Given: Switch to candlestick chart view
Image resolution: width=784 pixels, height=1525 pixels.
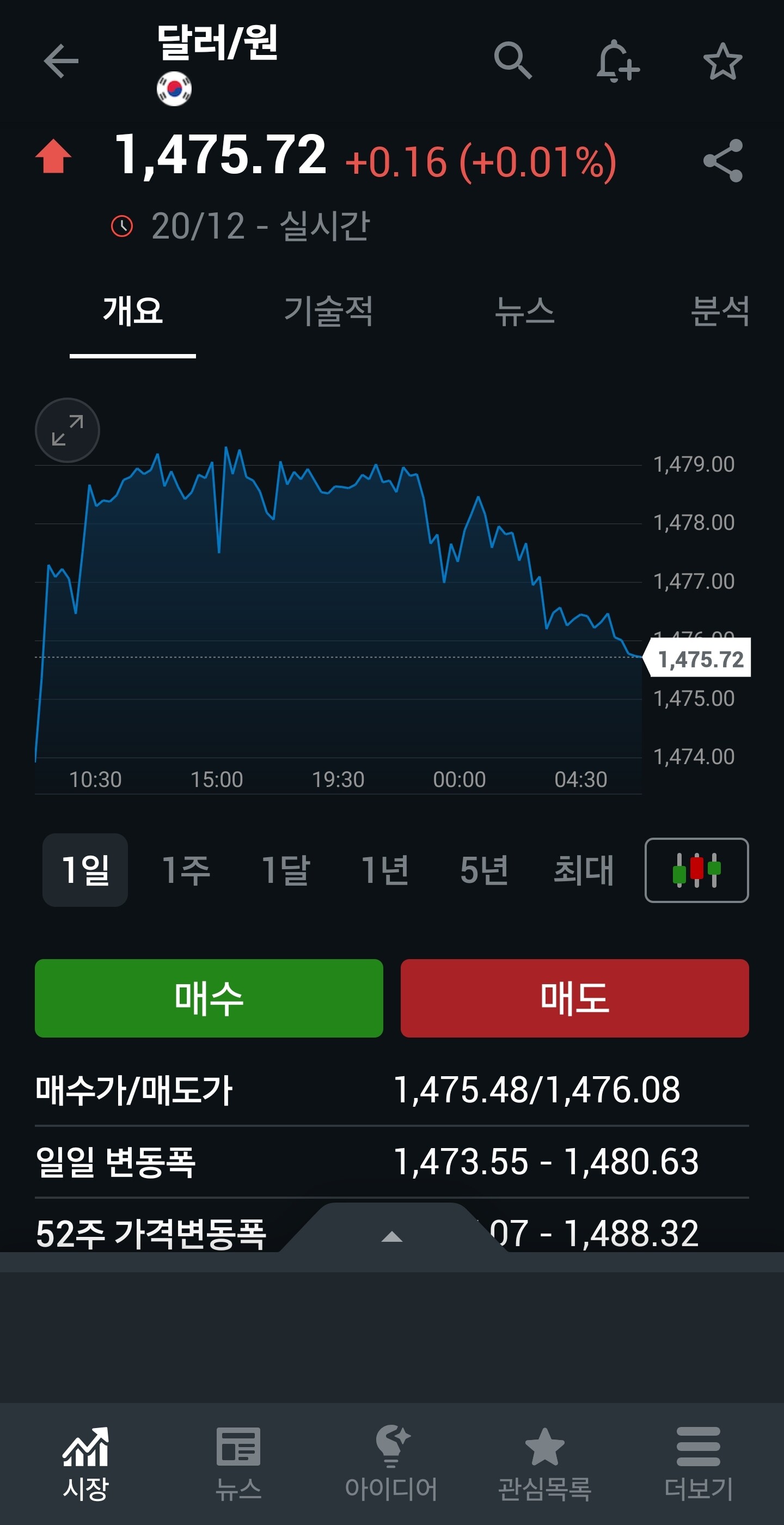Looking at the screenshot, I should click(x=696, y=870).
